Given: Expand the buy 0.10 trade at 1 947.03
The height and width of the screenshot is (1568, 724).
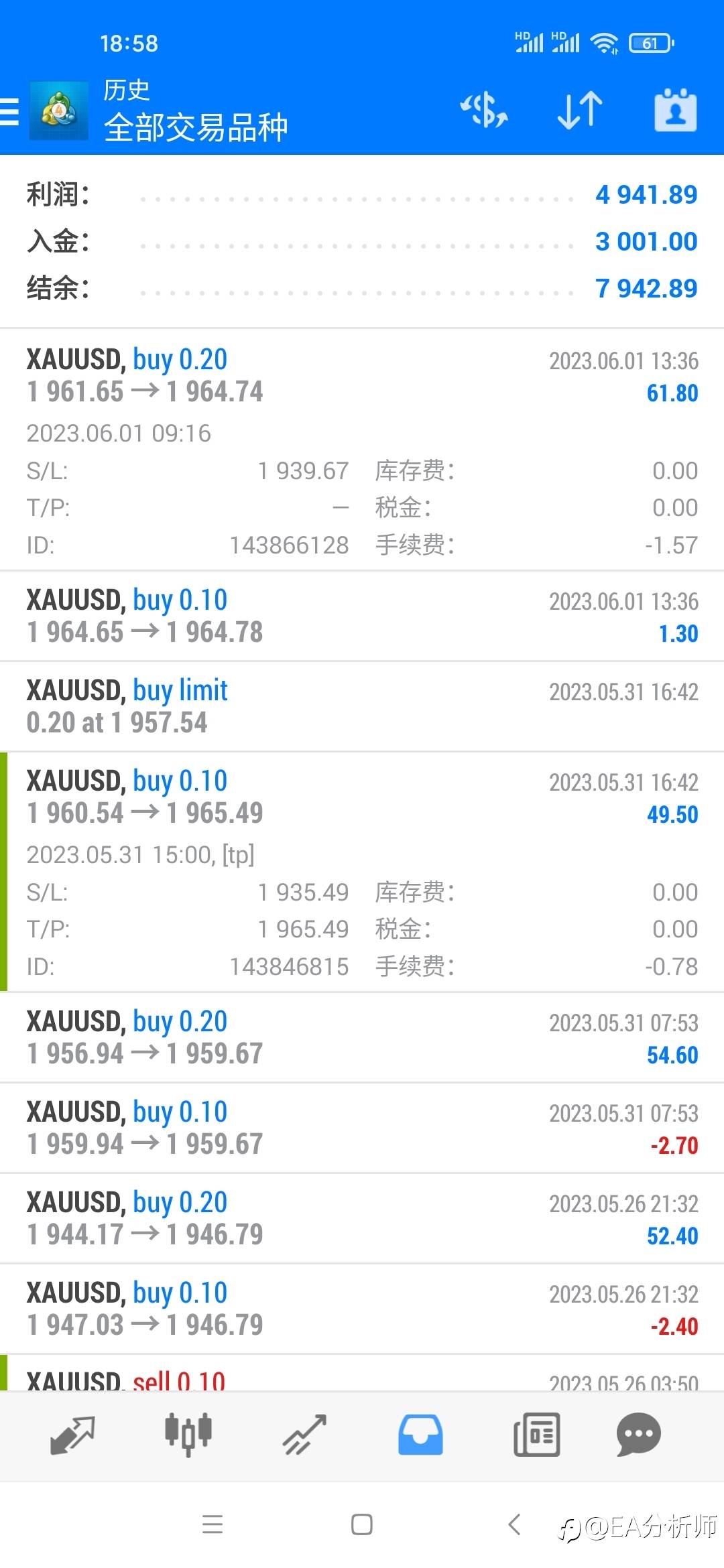Looking at the screenshot, I should [x=362, y=1309].
